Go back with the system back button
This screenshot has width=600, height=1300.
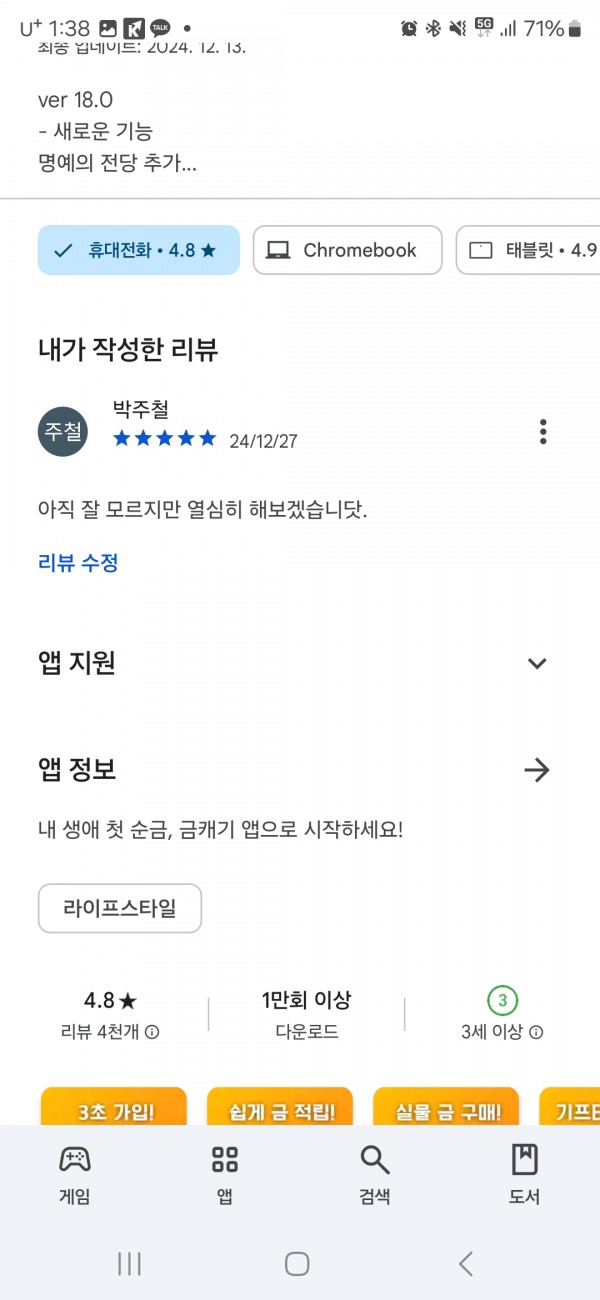coord(466,1264)
